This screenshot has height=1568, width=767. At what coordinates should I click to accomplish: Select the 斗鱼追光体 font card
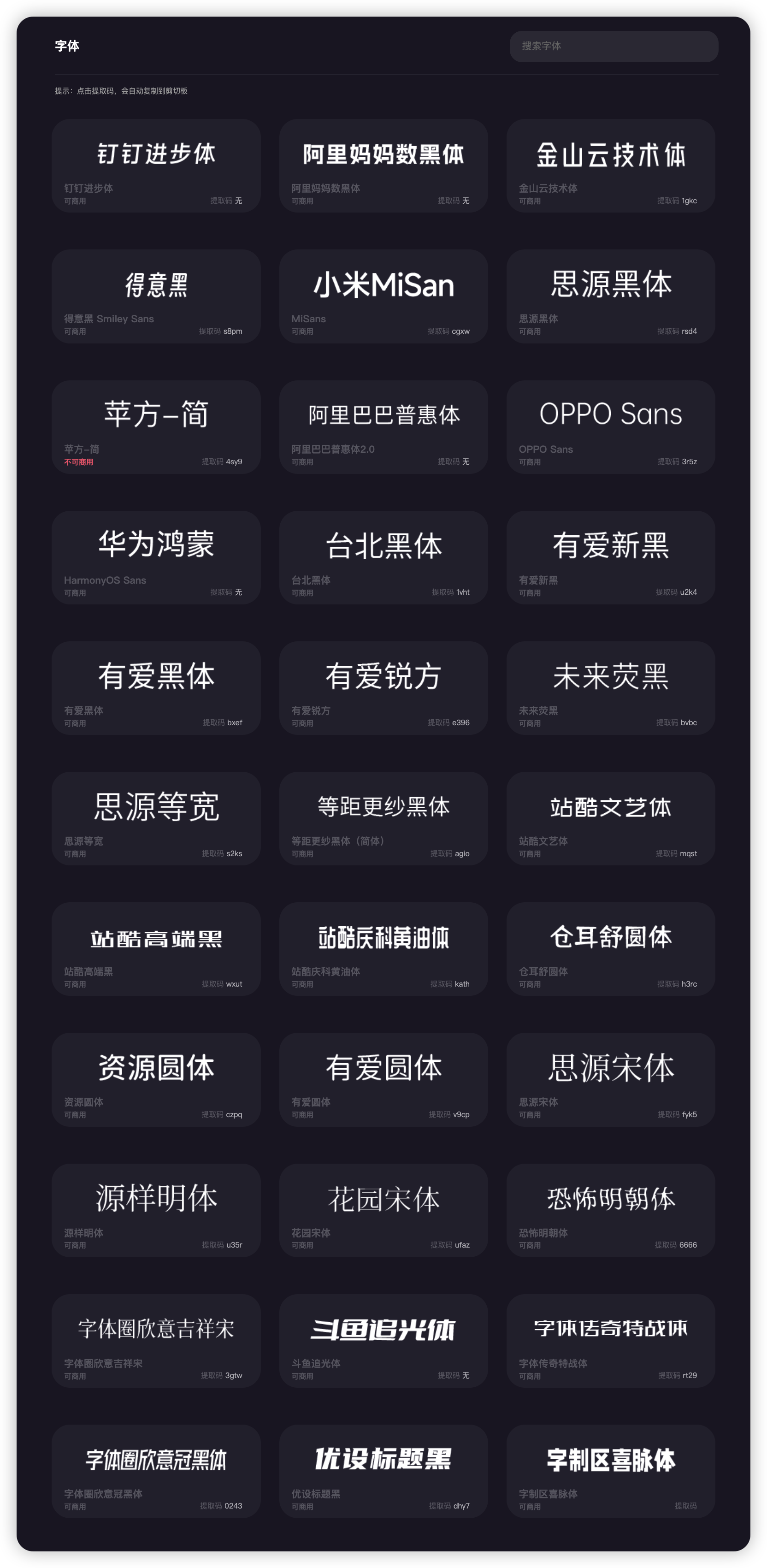[383, 1341]
